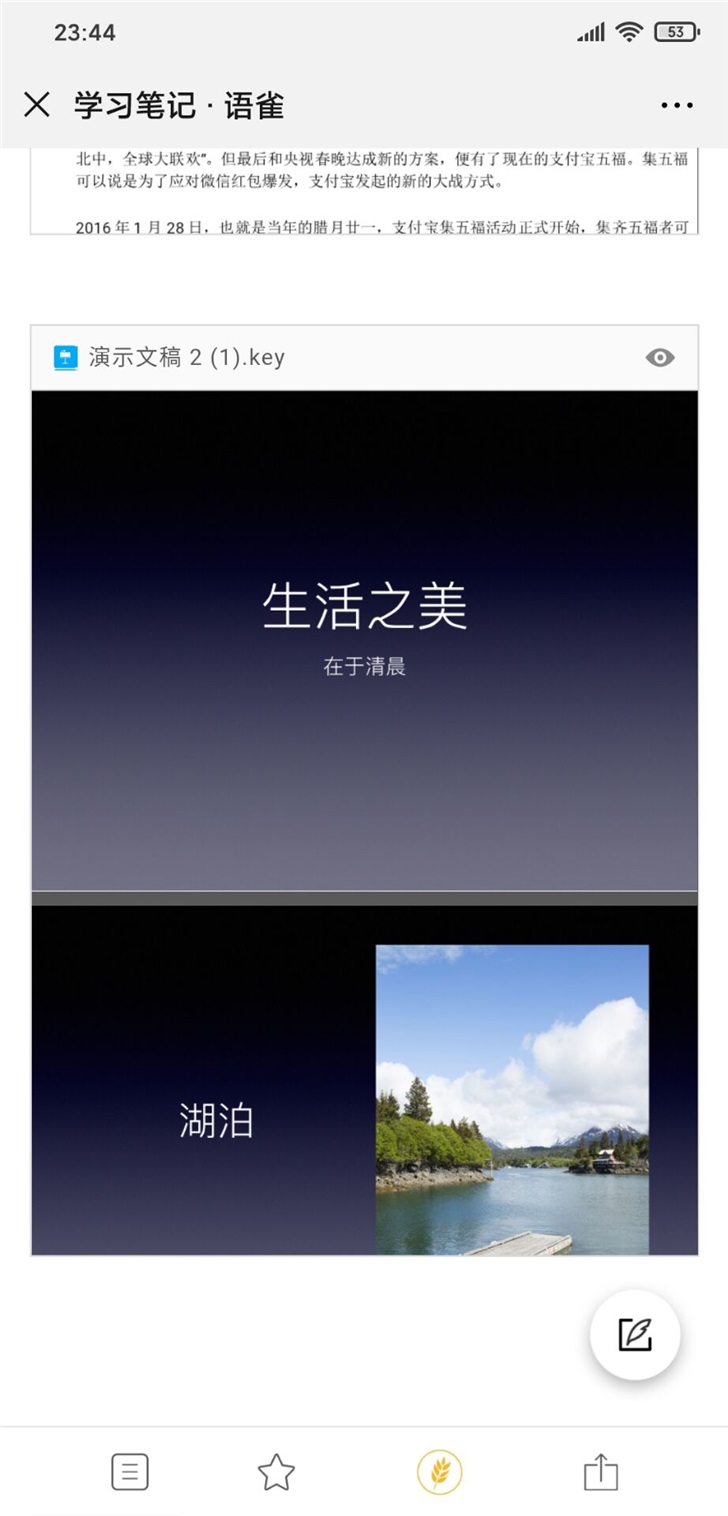Open the 湖泊 slide with lake photo

(x=364, y=1080)
